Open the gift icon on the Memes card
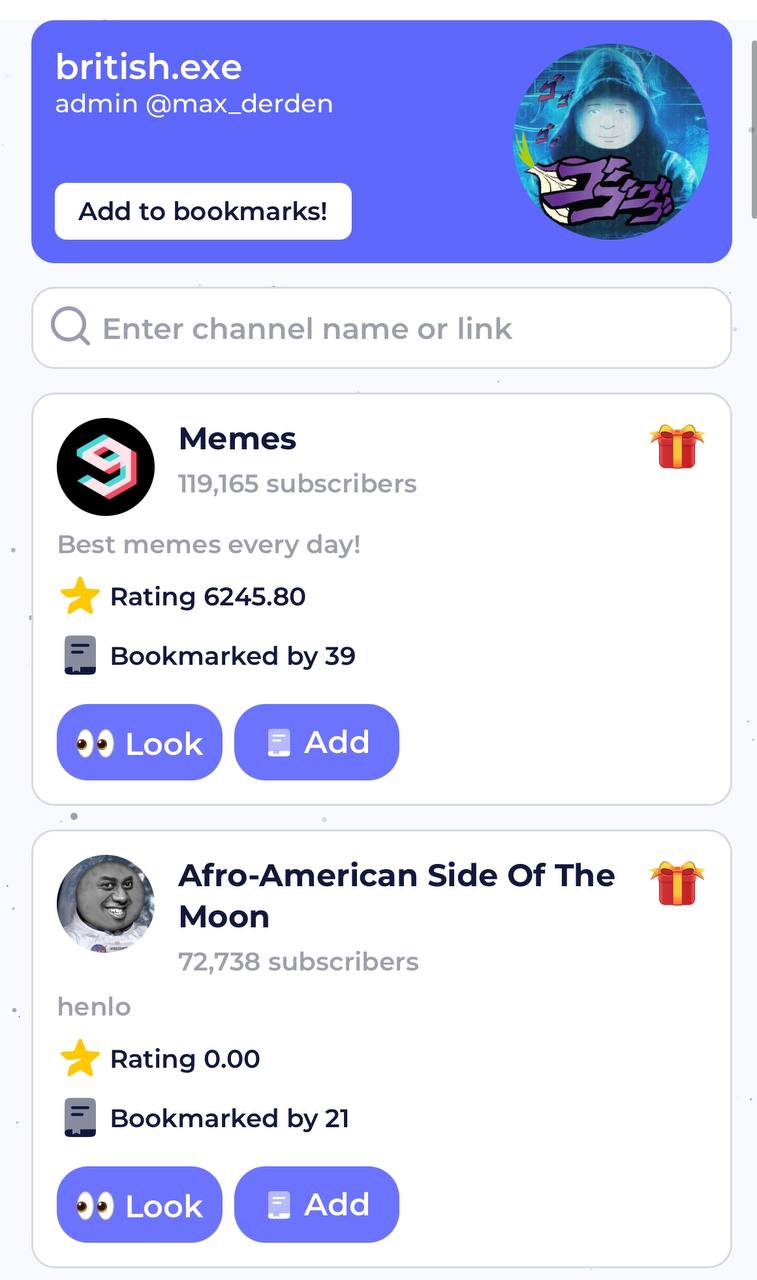The height and width of the screenshot is (1280, 757). pyautogui.click(x=677, y=446)
